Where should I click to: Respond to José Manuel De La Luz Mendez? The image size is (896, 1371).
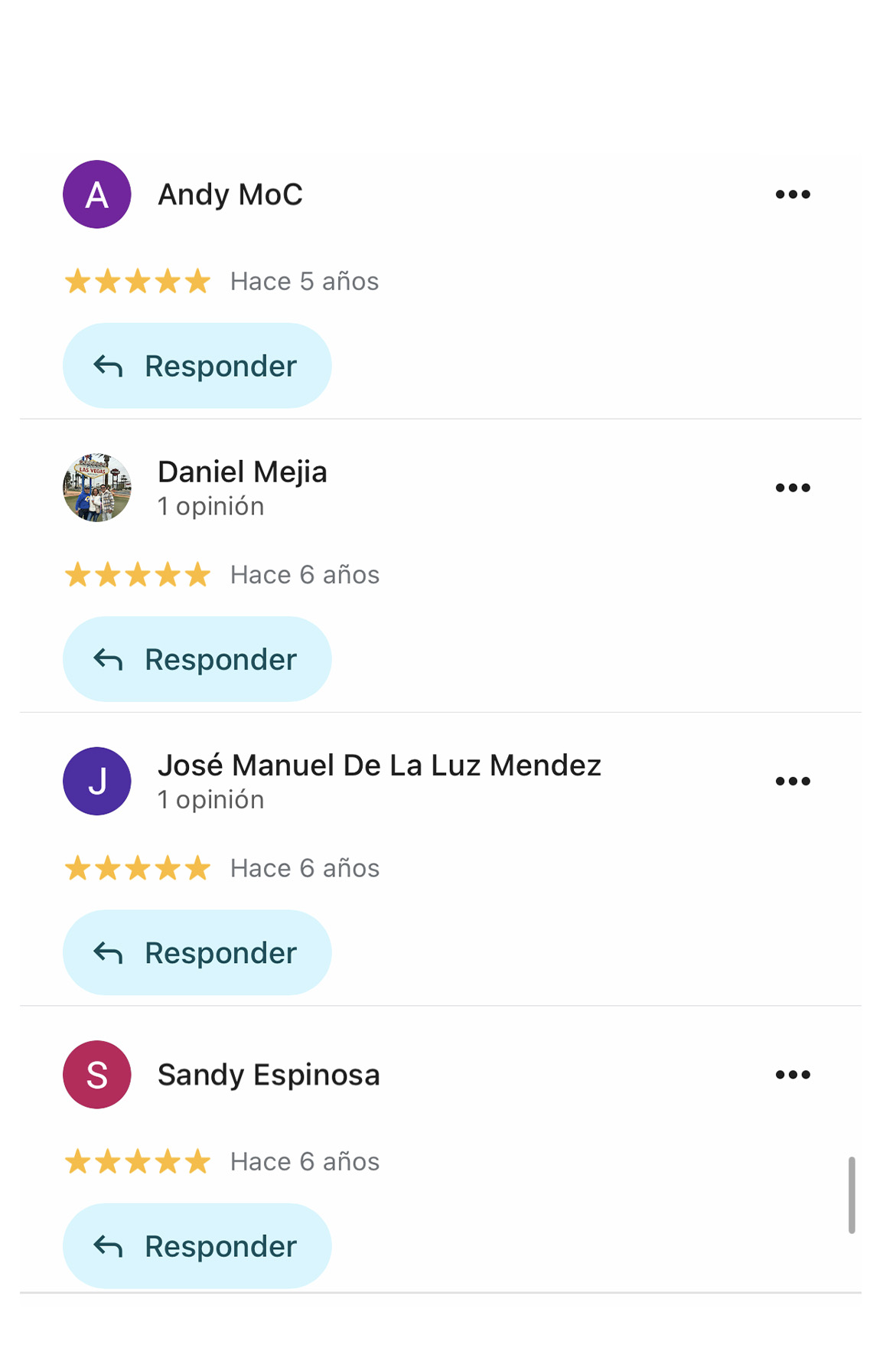pos(197,952)
